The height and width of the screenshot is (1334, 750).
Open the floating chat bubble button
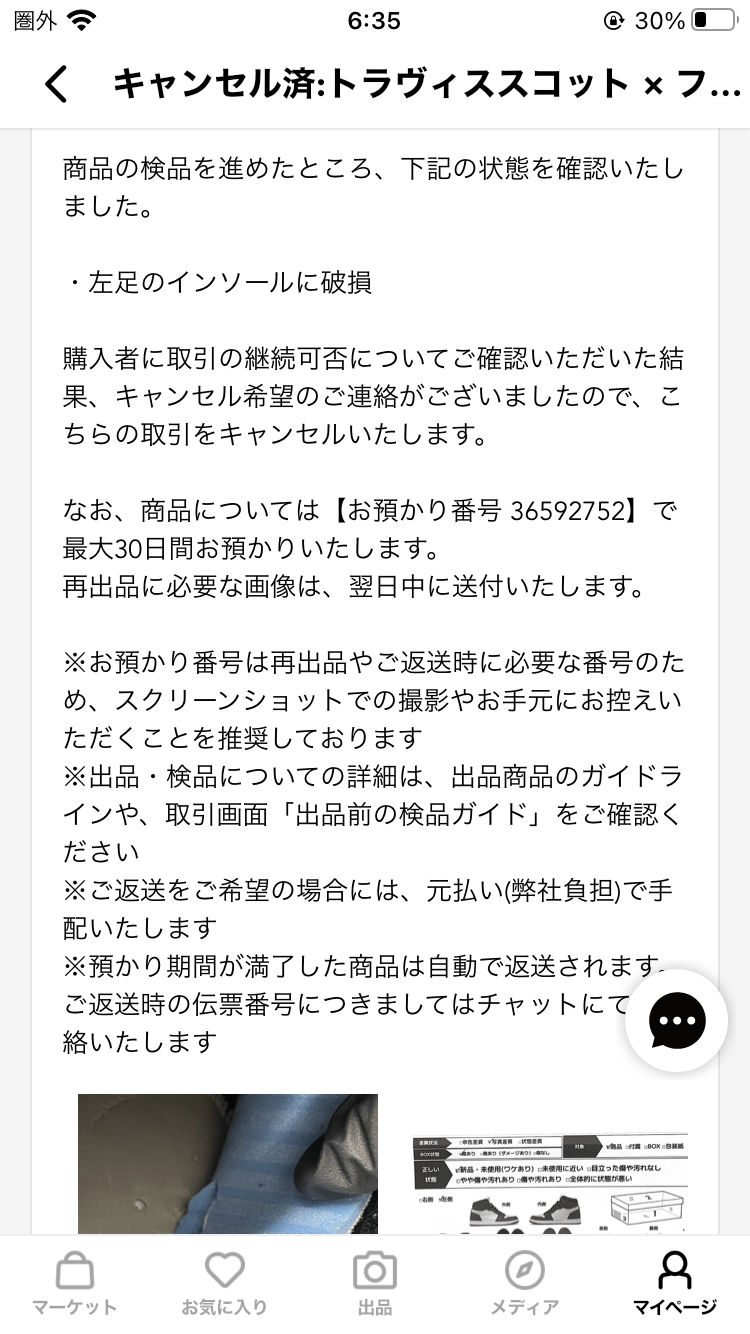(677, 1020)
